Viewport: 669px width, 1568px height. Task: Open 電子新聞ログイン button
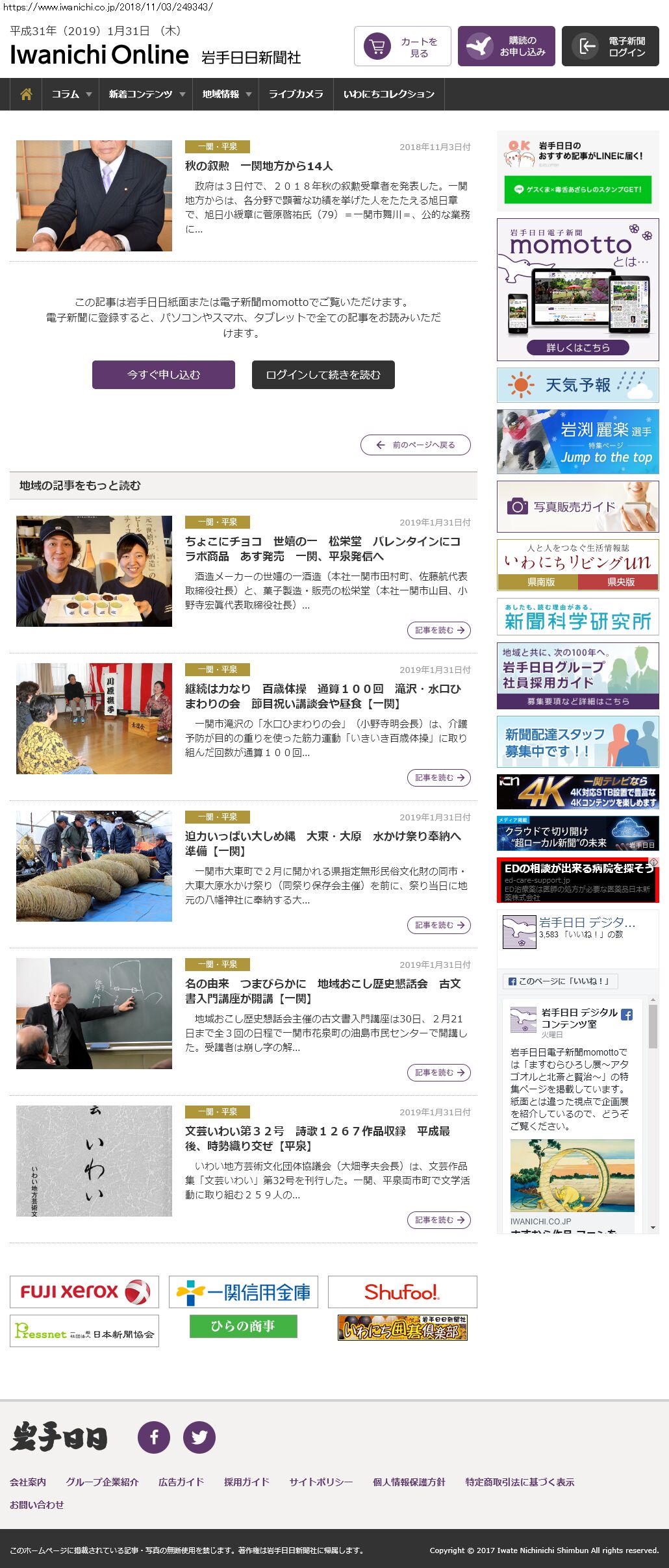[610, 47]
